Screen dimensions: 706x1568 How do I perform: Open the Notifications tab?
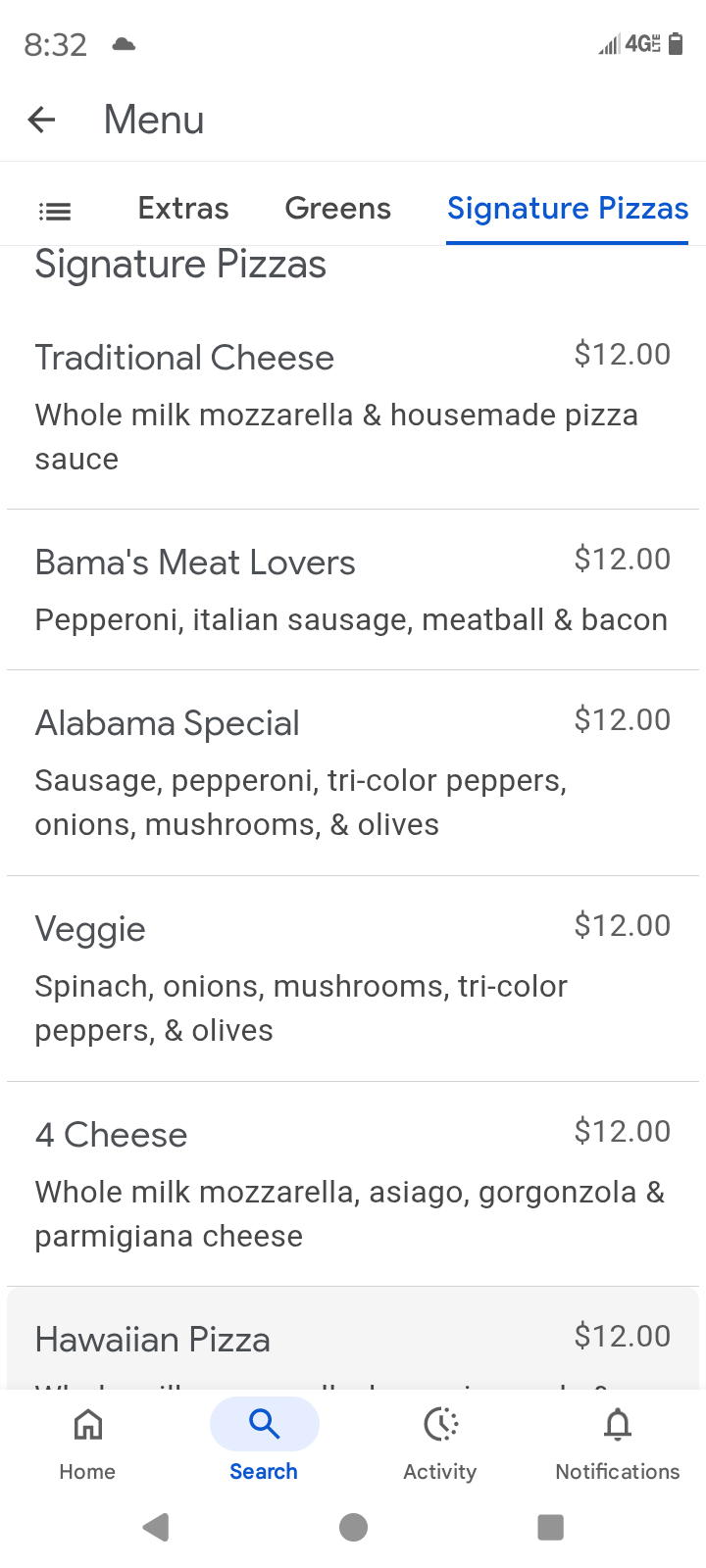(617, 1441)
